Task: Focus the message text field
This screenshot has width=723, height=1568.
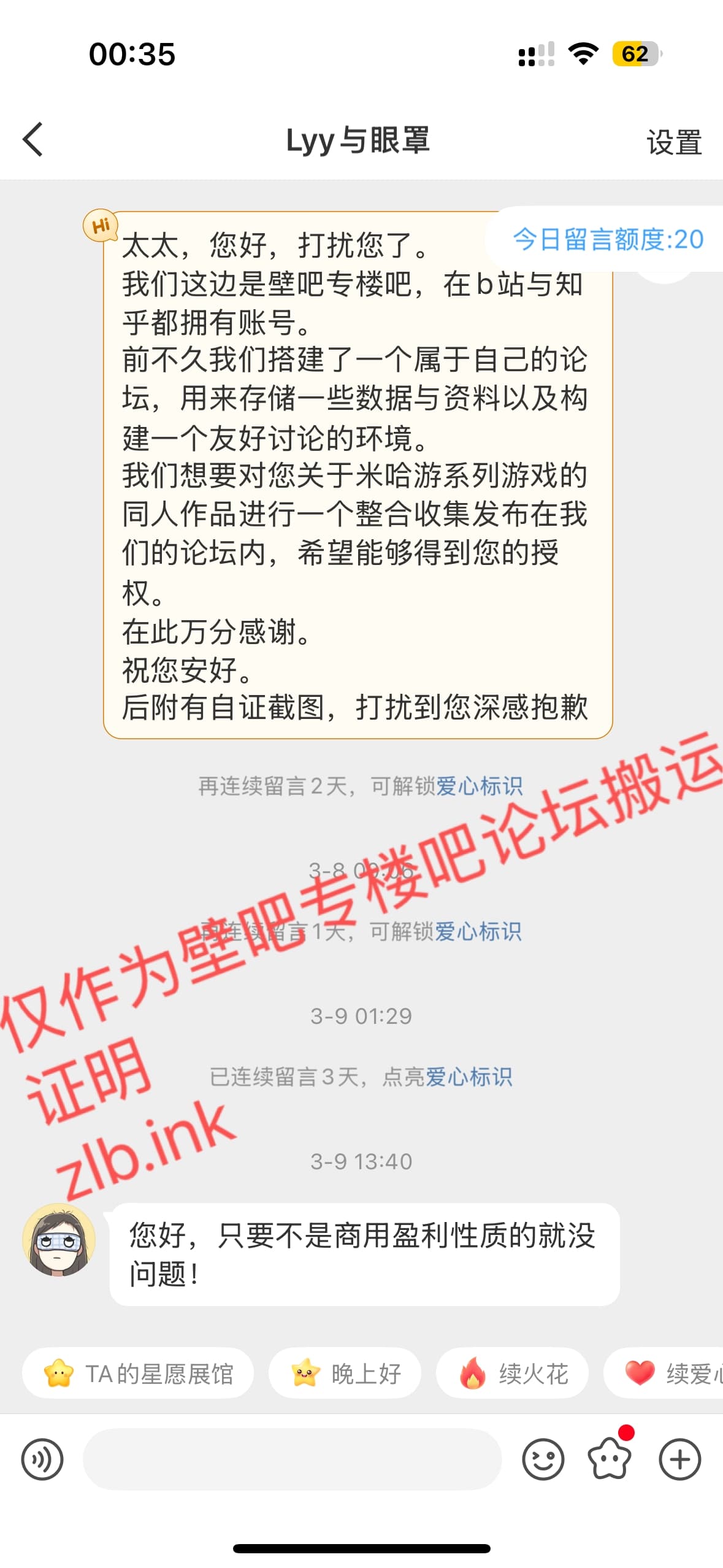Action: (292, 1459)
